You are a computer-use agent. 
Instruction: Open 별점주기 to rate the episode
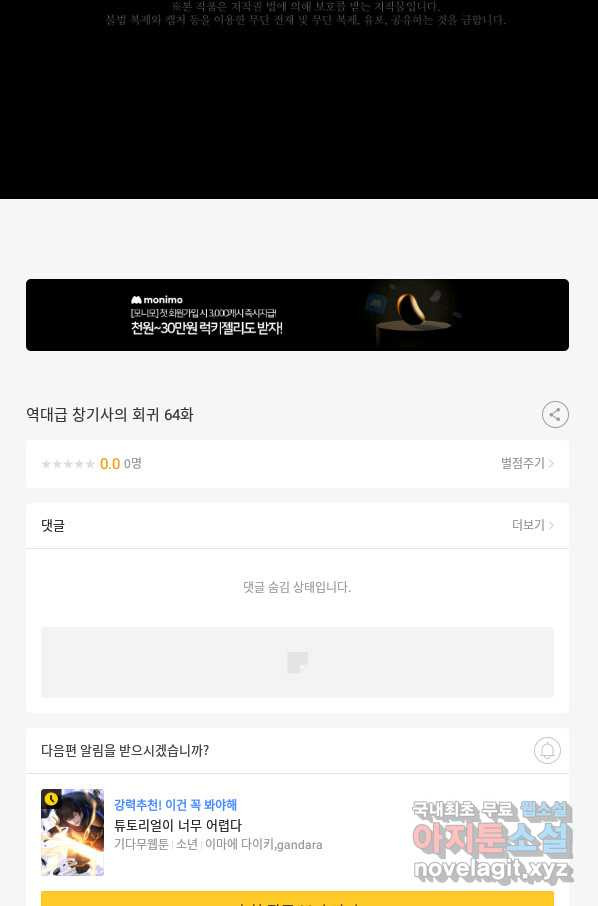coord(527,463)
